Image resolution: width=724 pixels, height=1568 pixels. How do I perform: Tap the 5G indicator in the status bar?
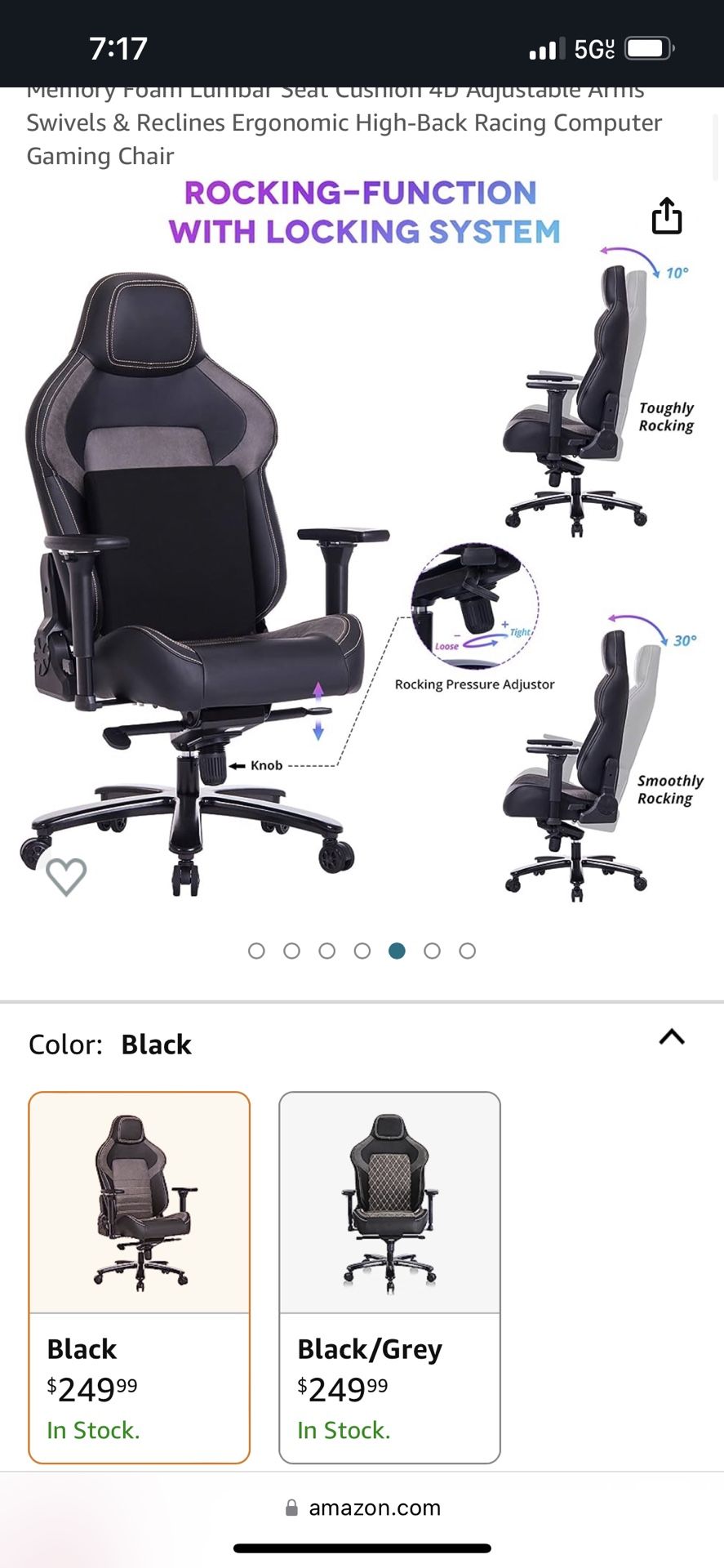(x=593, y=47)
